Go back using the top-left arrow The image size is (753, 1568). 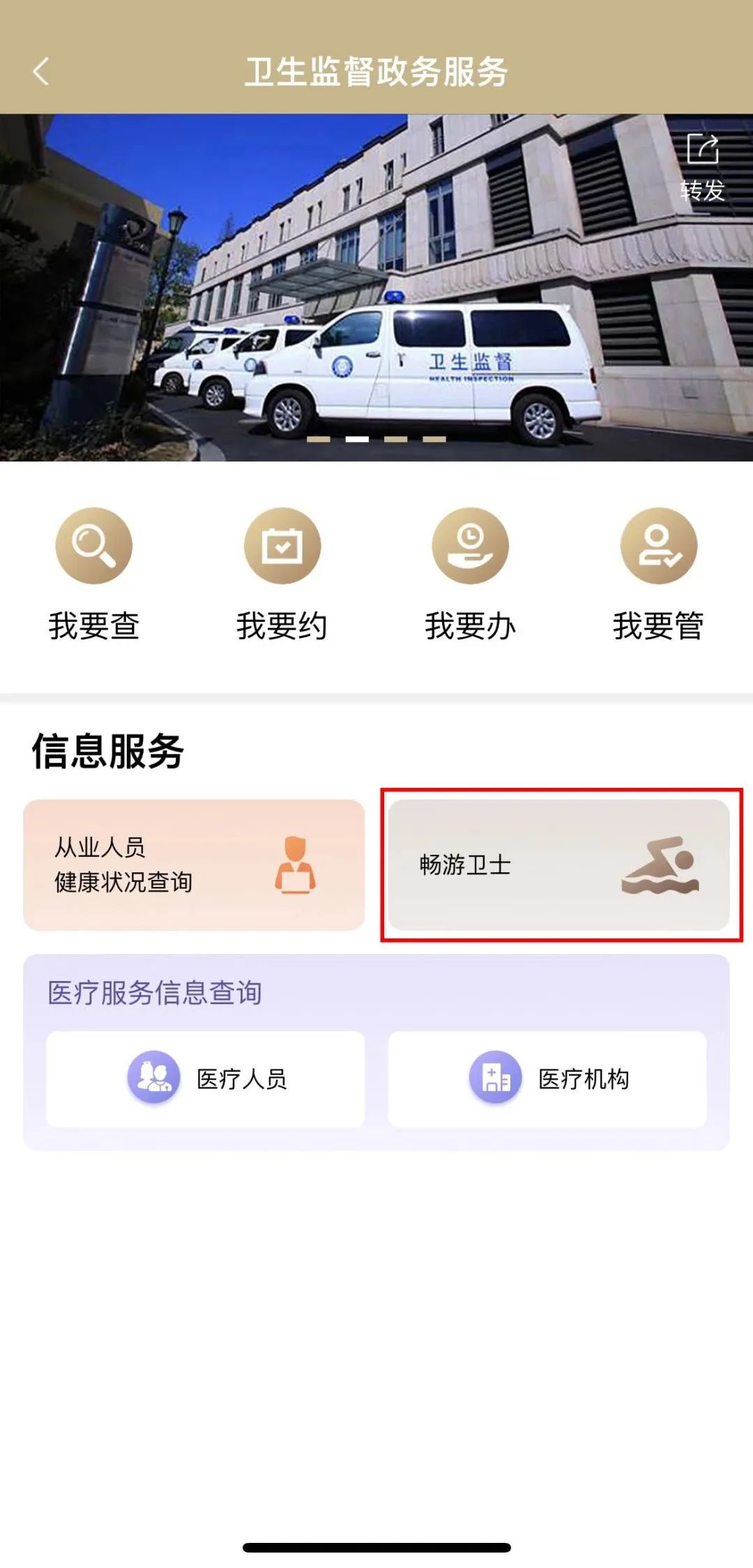click(x=41, y=72)
